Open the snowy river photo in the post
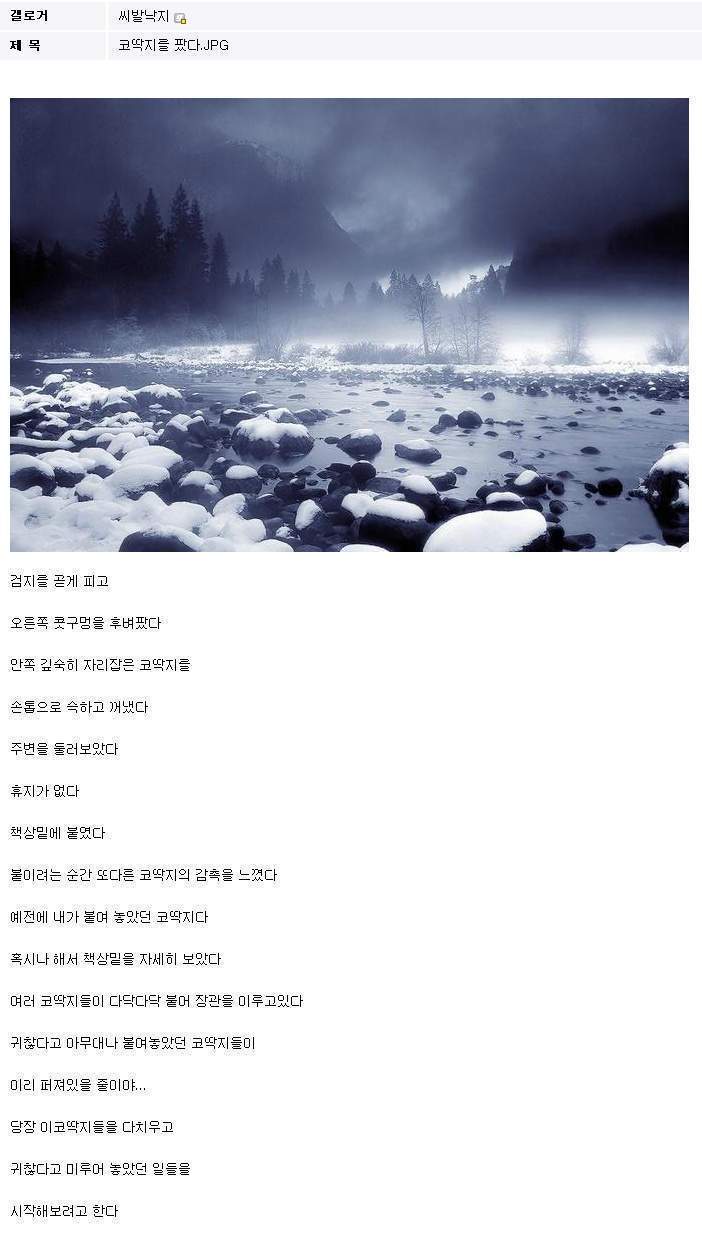Viewport: 702px width, 1243px height. [349, 324]
